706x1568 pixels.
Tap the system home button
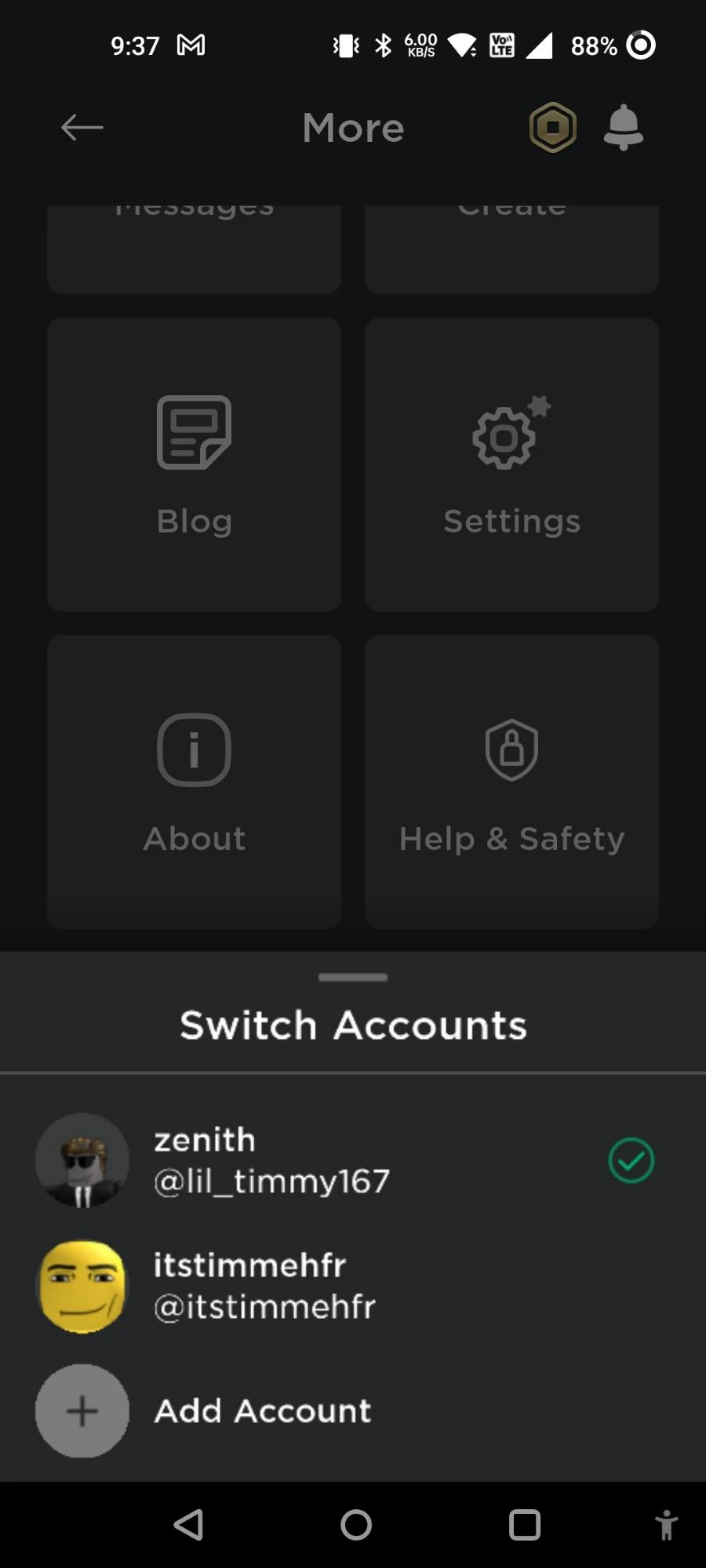click(355, 1525)
